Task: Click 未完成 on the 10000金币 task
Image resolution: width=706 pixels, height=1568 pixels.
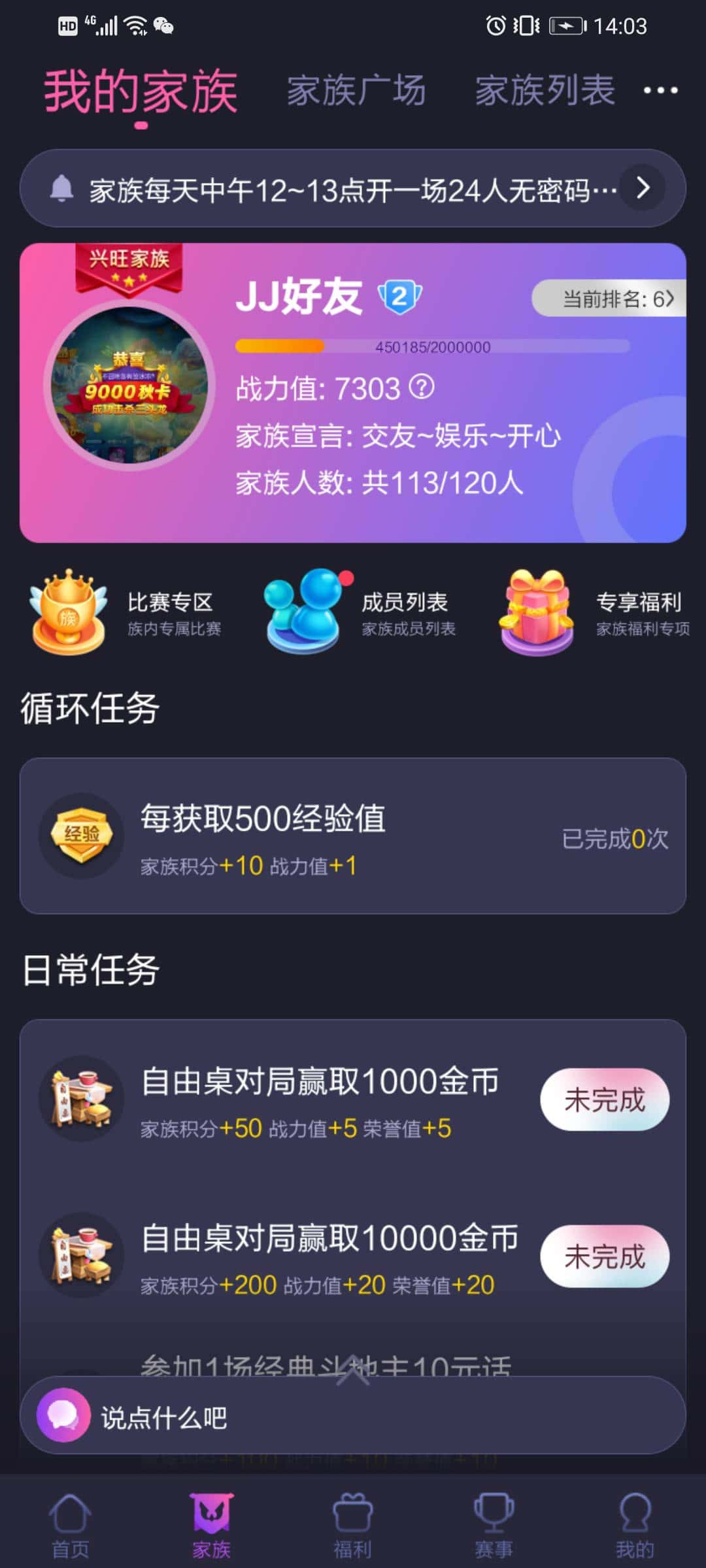Action: (603, 1256)
